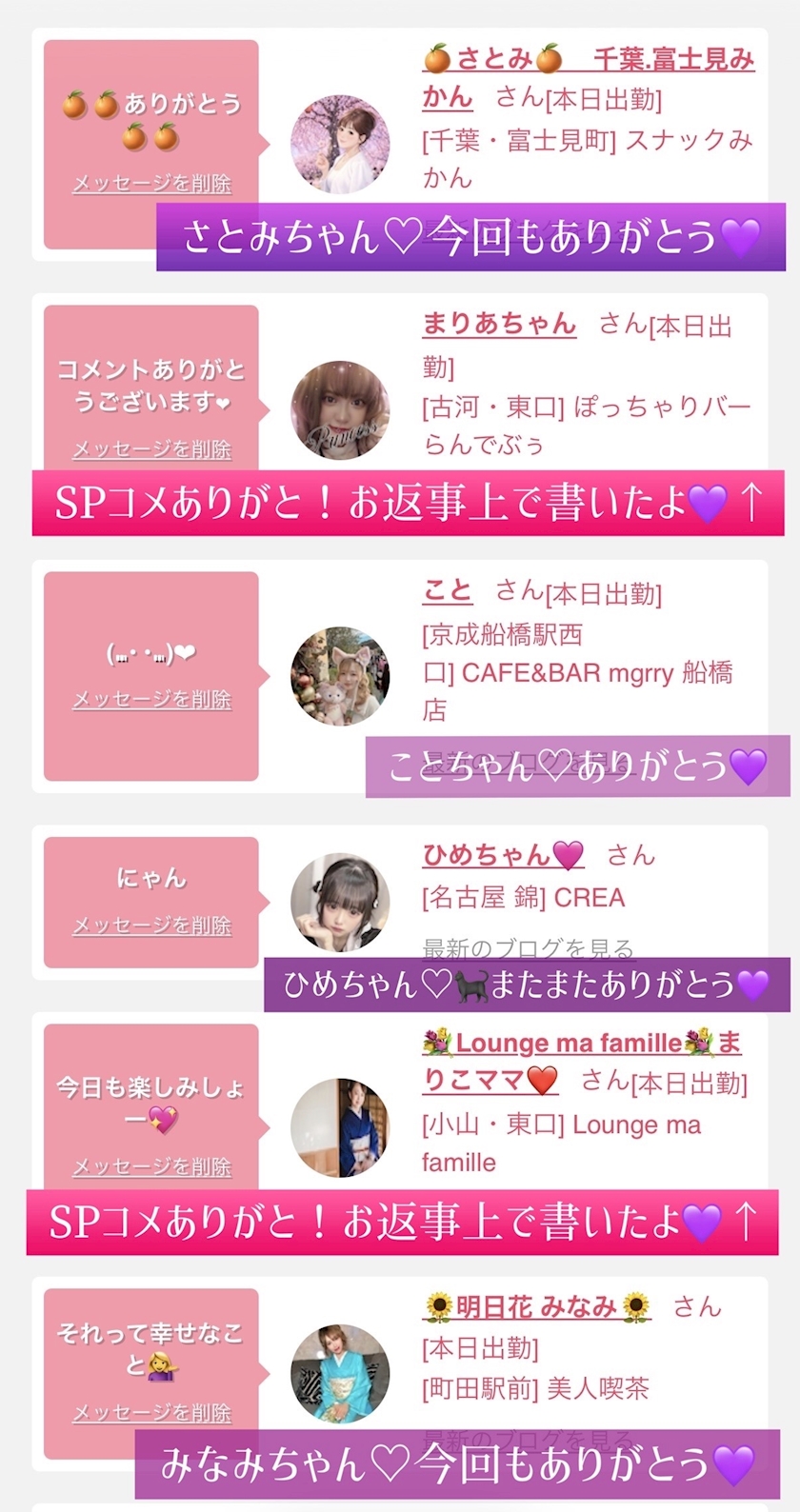Delete the ありがとう message to さとみ

[151, 183]
